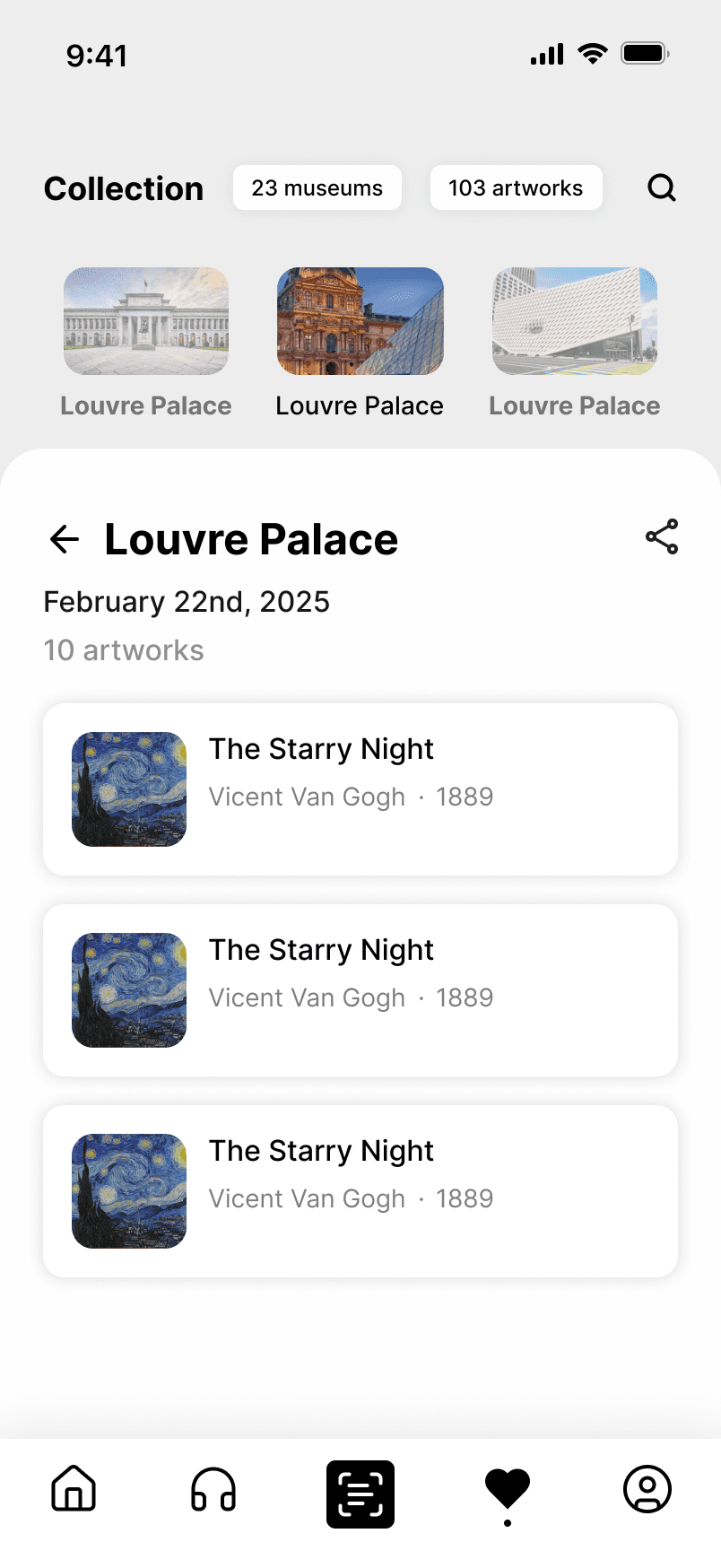Select the 103 artworks chip
Viewport: 721px width, 1568px height.
click(x=516, y=187)
